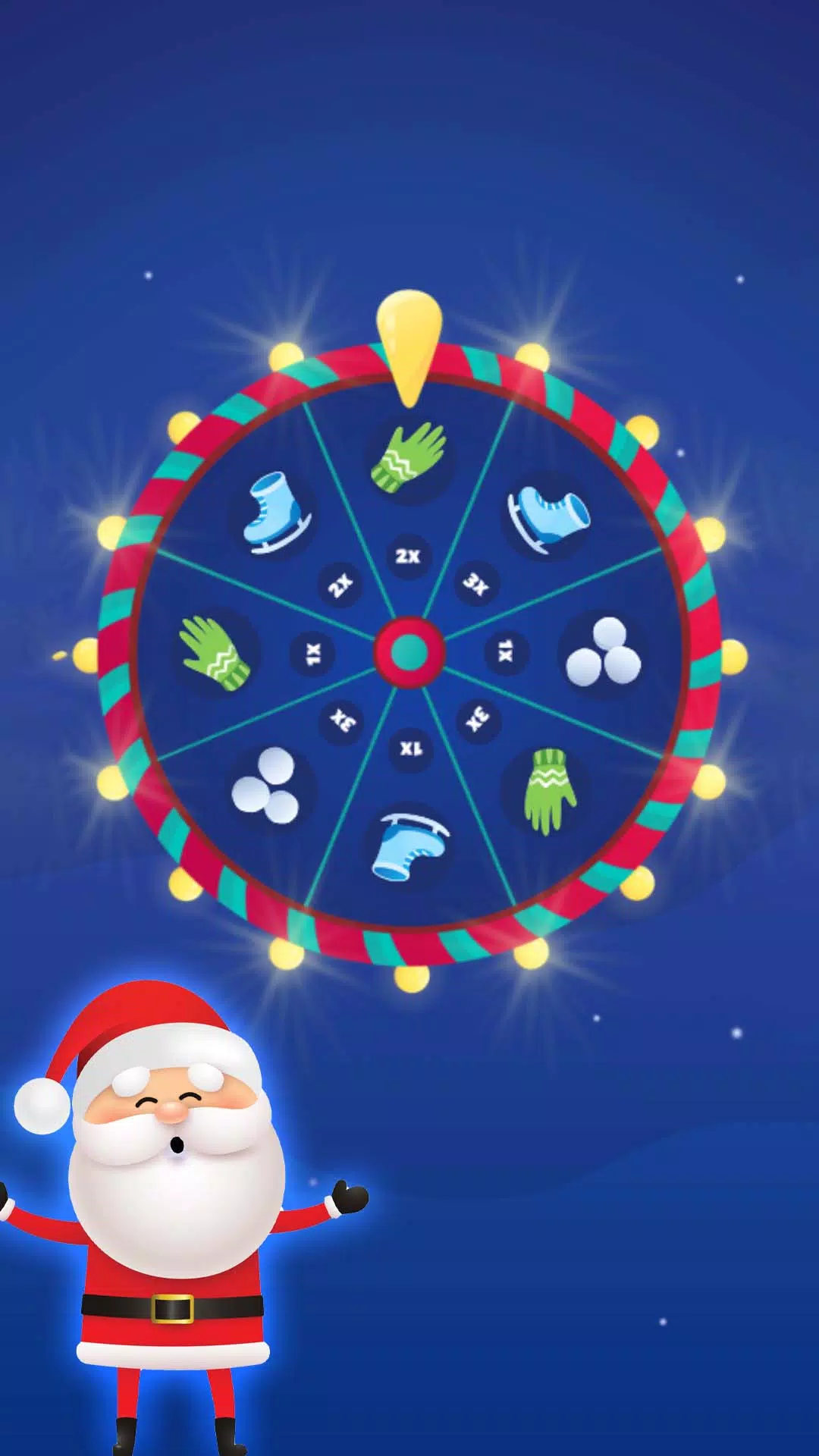Spin the Christmas prize wheel
Screen dimensions: 819x1456
pyautogui.click(x=409, y=652)
